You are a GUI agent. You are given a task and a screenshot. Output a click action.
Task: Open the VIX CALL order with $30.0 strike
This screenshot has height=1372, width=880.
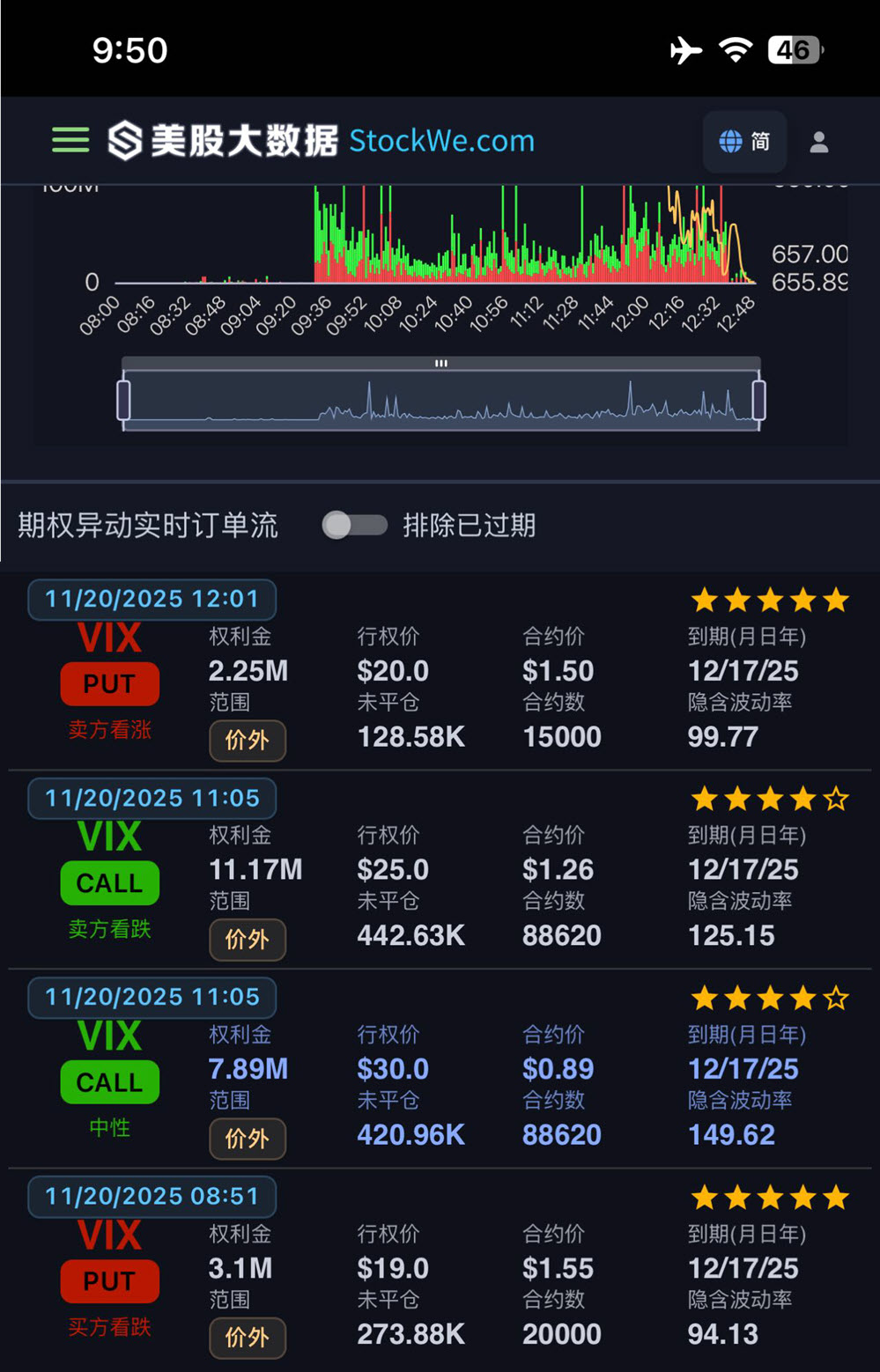pos(440,1069)
